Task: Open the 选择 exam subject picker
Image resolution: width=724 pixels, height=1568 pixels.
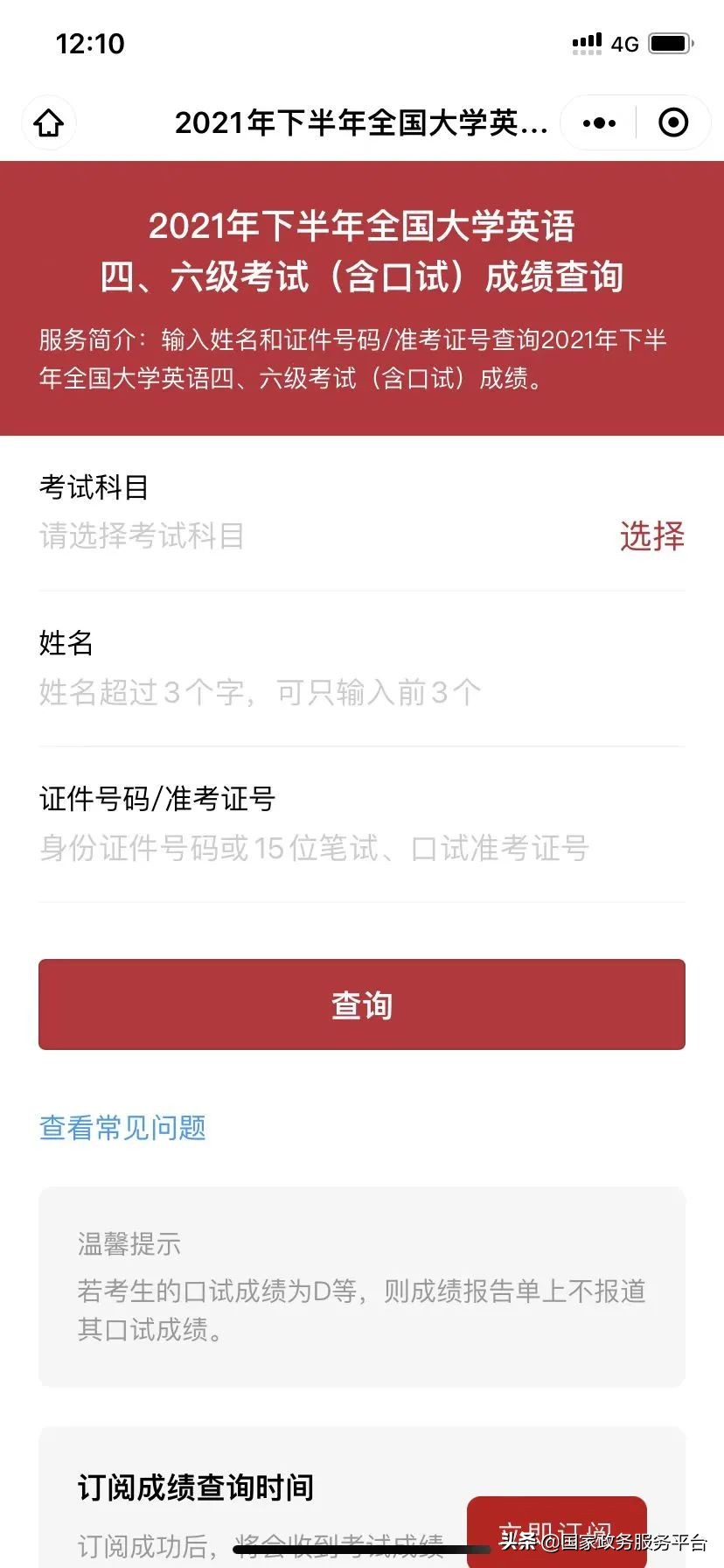Action: [x=654, y=535]
